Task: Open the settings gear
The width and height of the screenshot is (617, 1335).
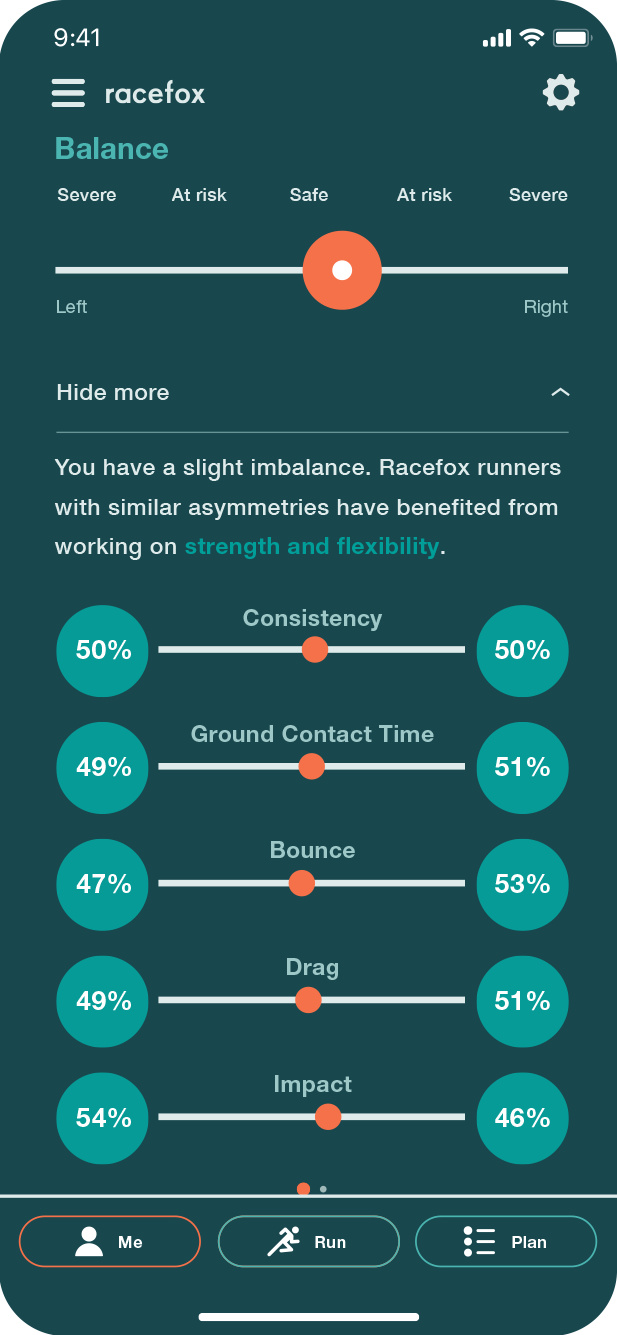Action: tap(560, 93)
